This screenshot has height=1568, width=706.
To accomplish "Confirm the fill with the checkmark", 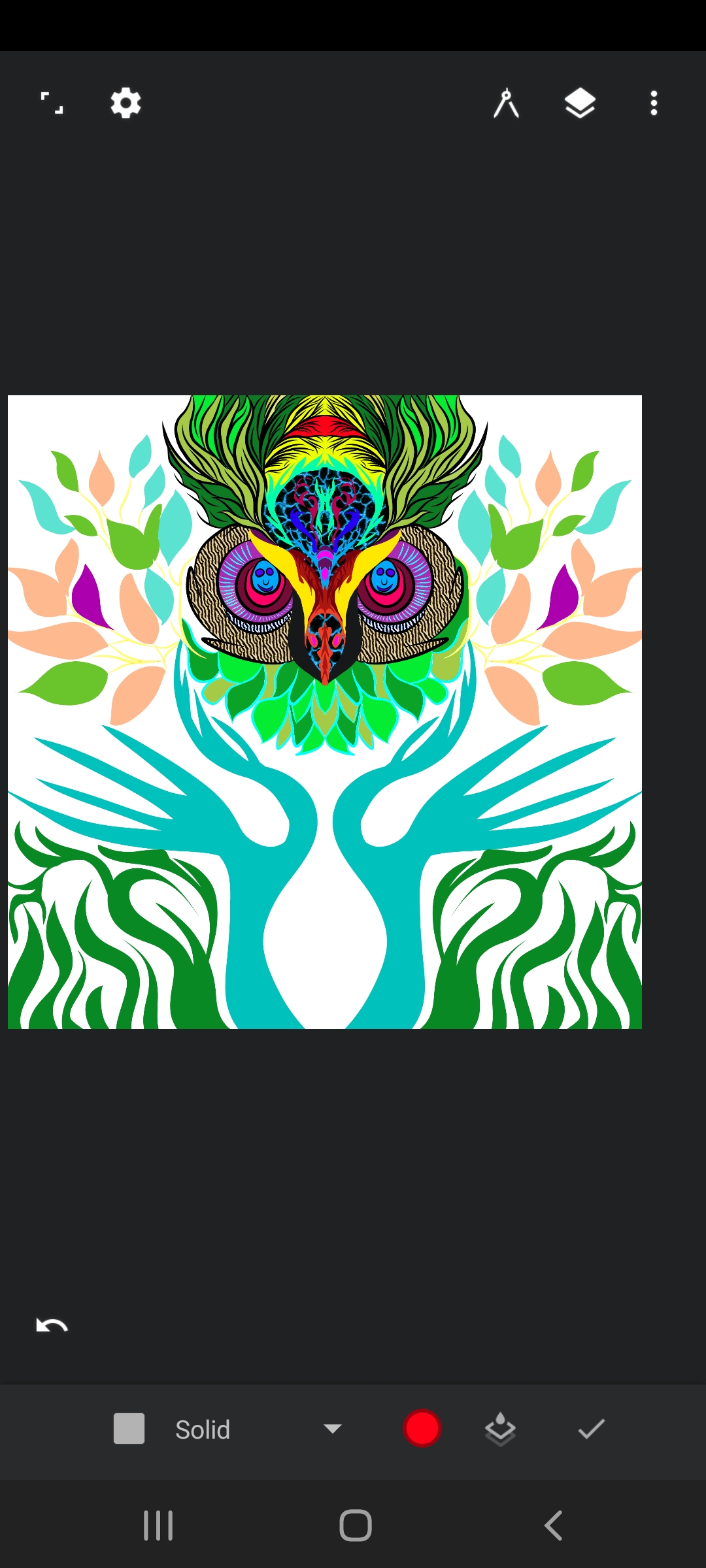I will point(592,1429).
